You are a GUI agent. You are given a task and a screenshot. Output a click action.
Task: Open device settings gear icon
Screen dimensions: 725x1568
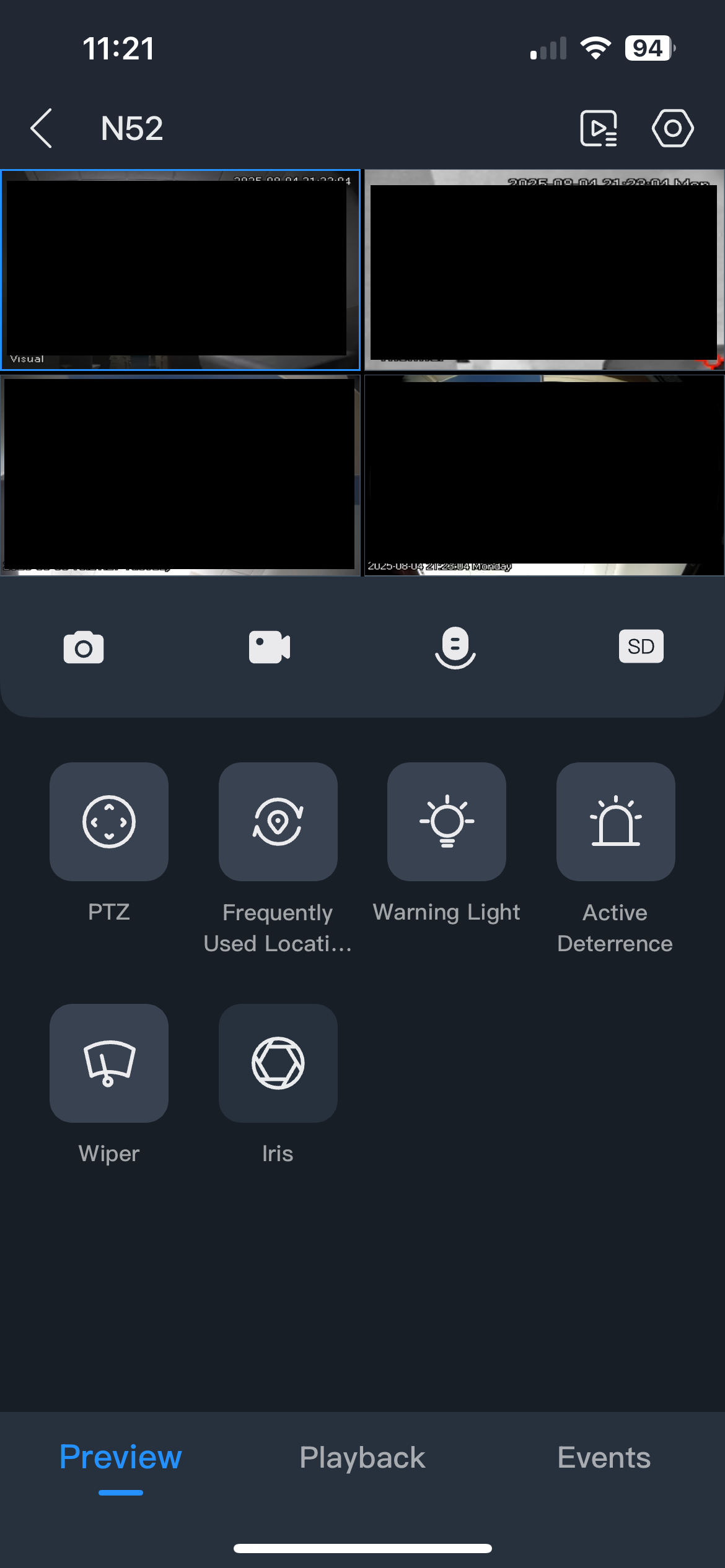coord(672,128)
